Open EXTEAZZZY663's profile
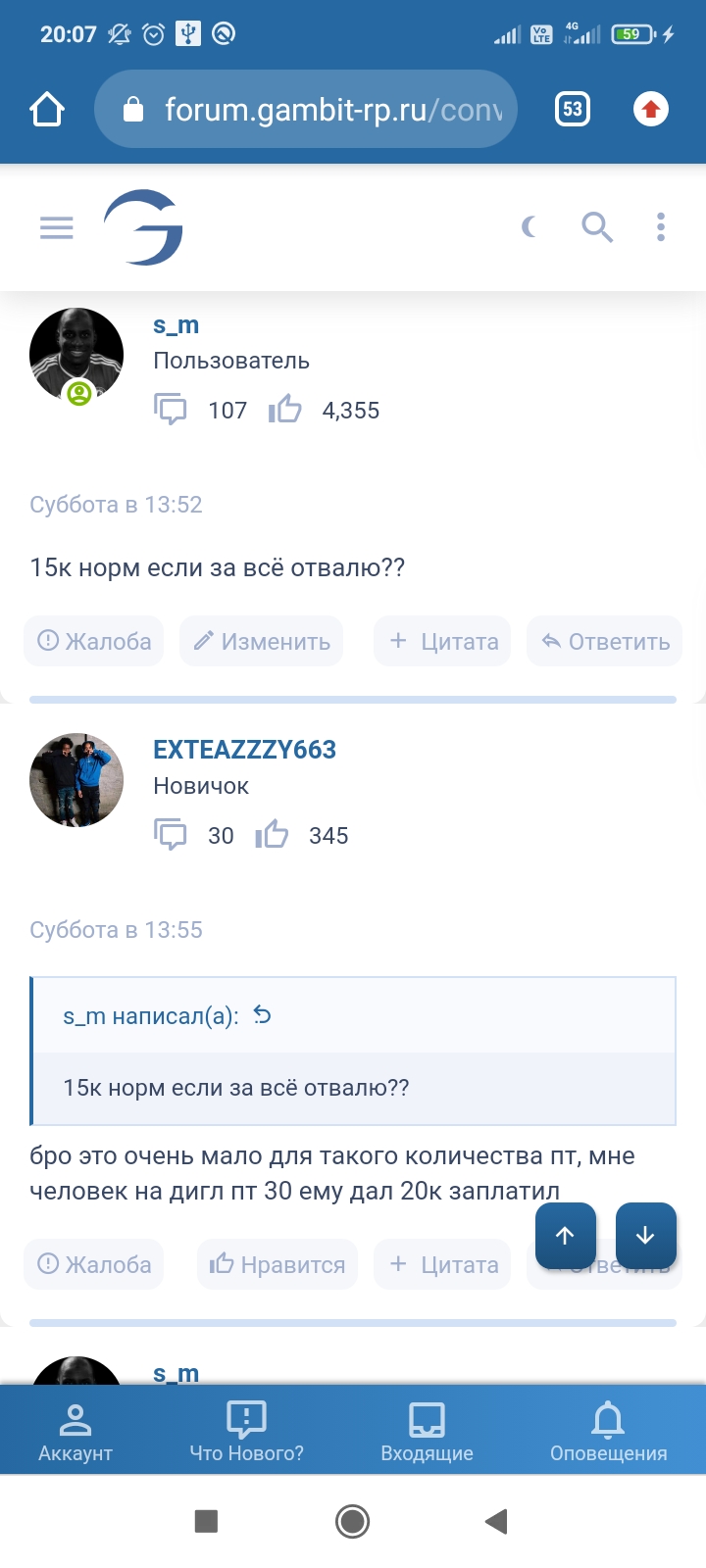The image size is (706, 1568). (x=244, y=750)
